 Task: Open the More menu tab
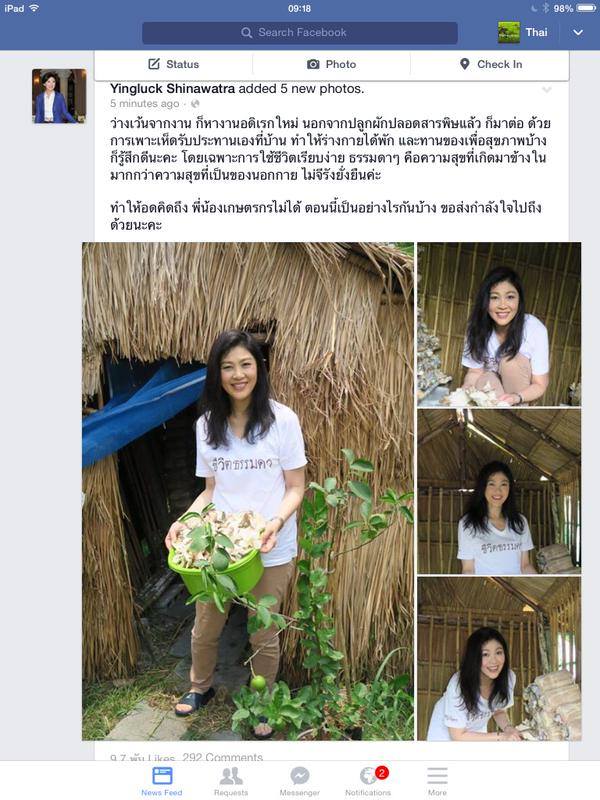pyautogui.click(x=437, y=780)
